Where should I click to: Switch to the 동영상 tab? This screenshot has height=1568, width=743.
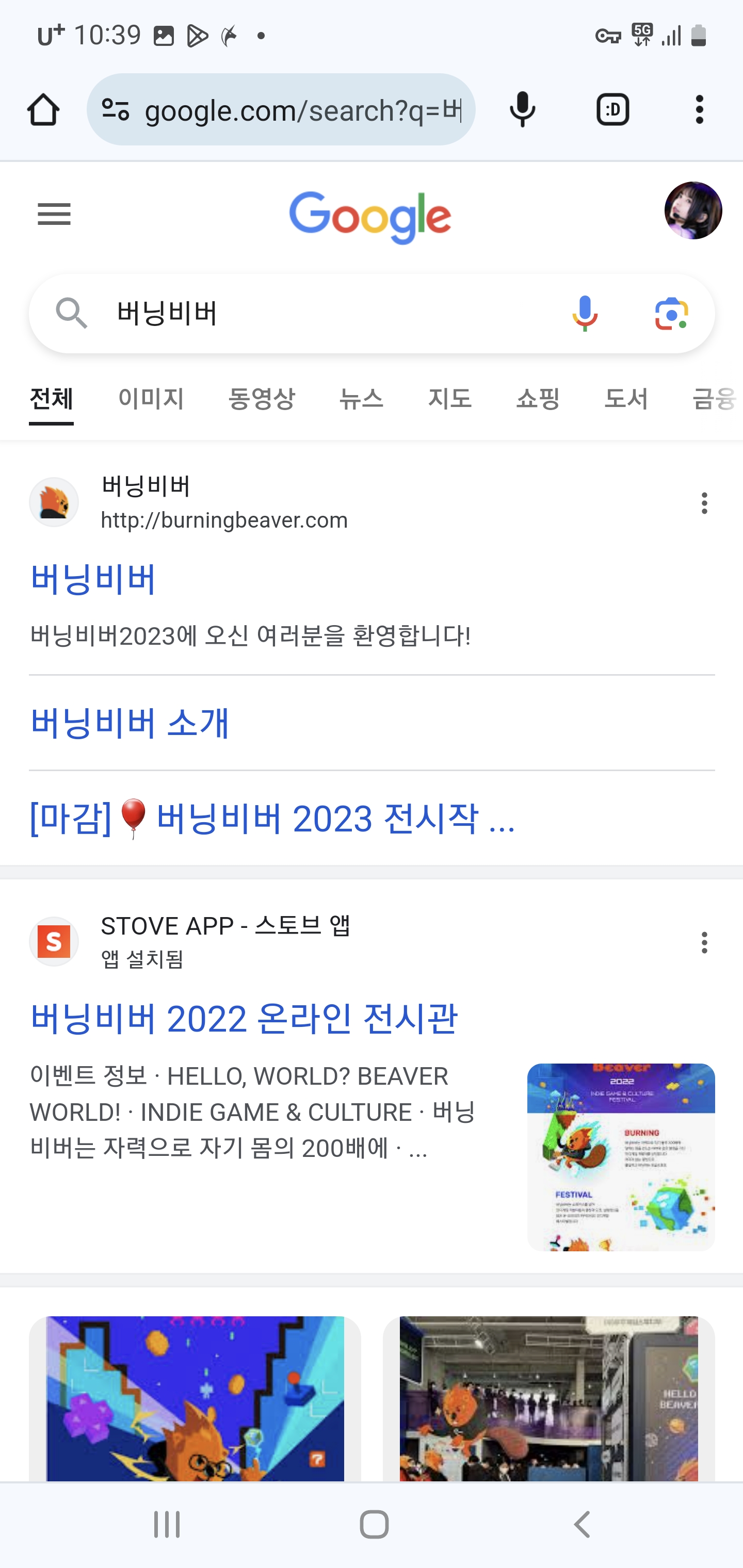(261, 399)
